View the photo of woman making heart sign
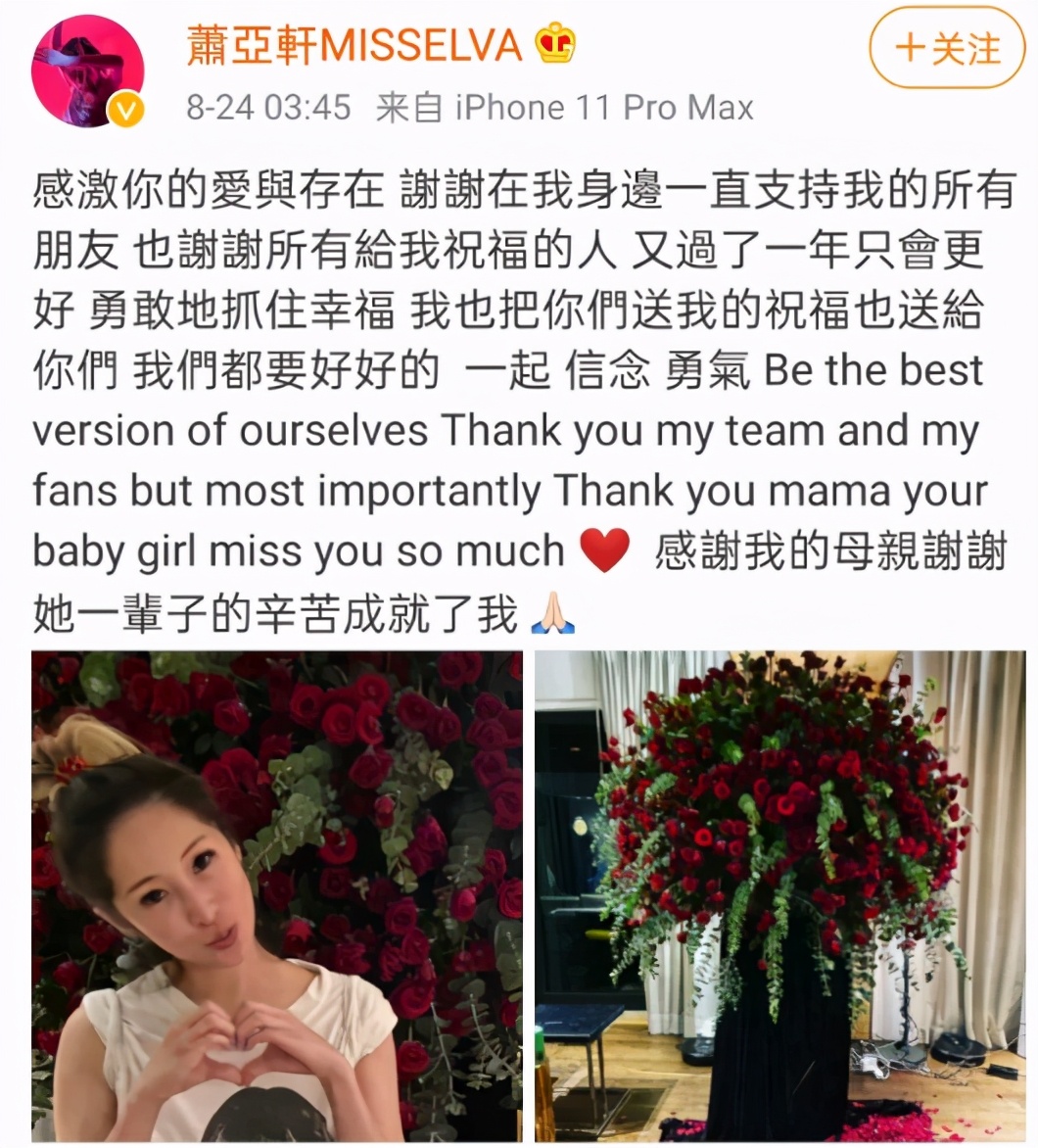1038x1148 pixels. click(277, 896)
